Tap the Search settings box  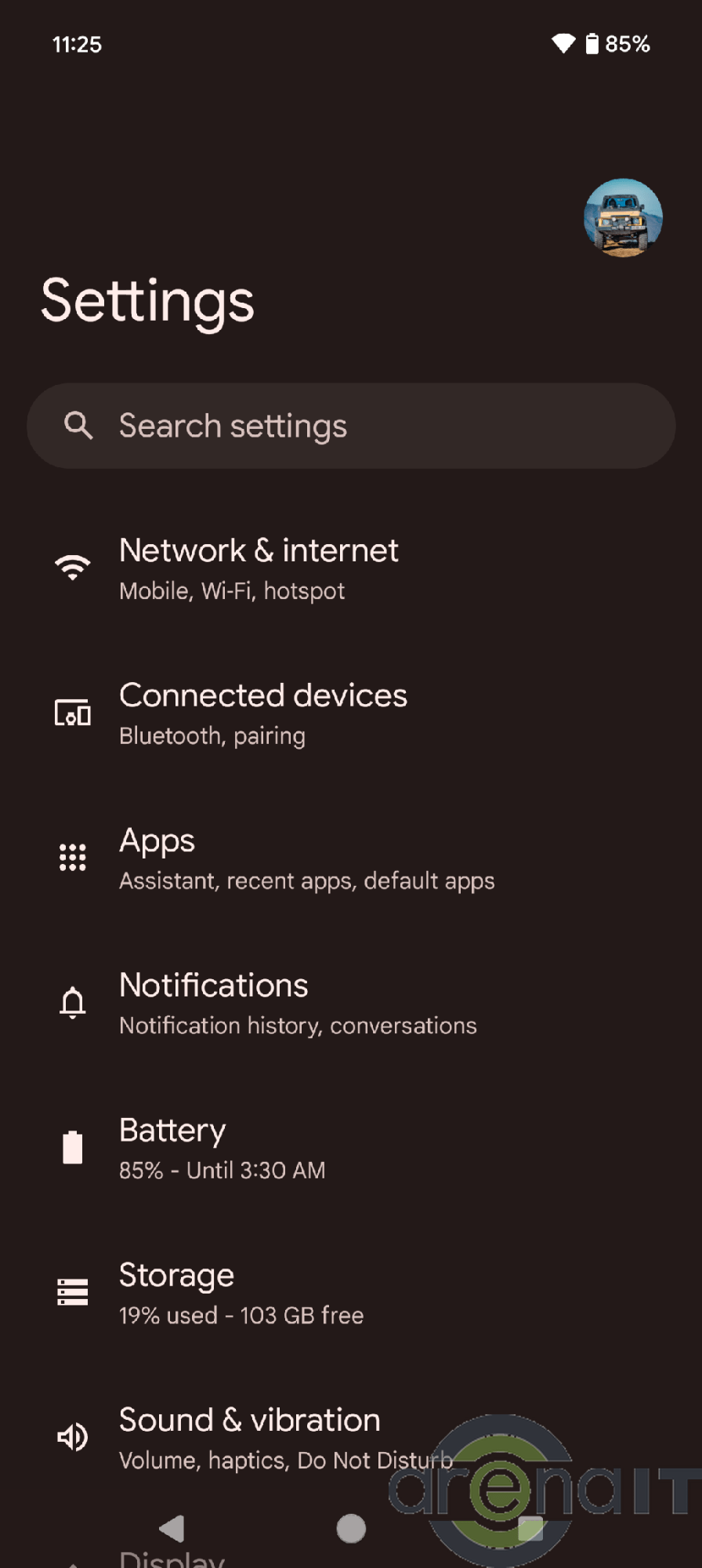tap(351, 426)
